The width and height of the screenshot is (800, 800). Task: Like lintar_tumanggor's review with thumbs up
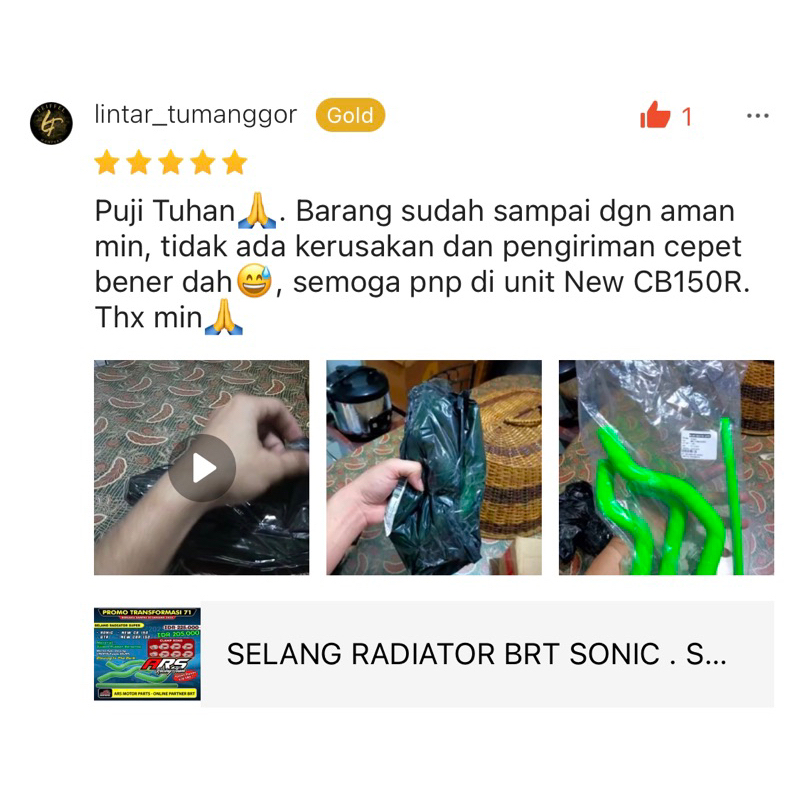(x=656, y=116)
